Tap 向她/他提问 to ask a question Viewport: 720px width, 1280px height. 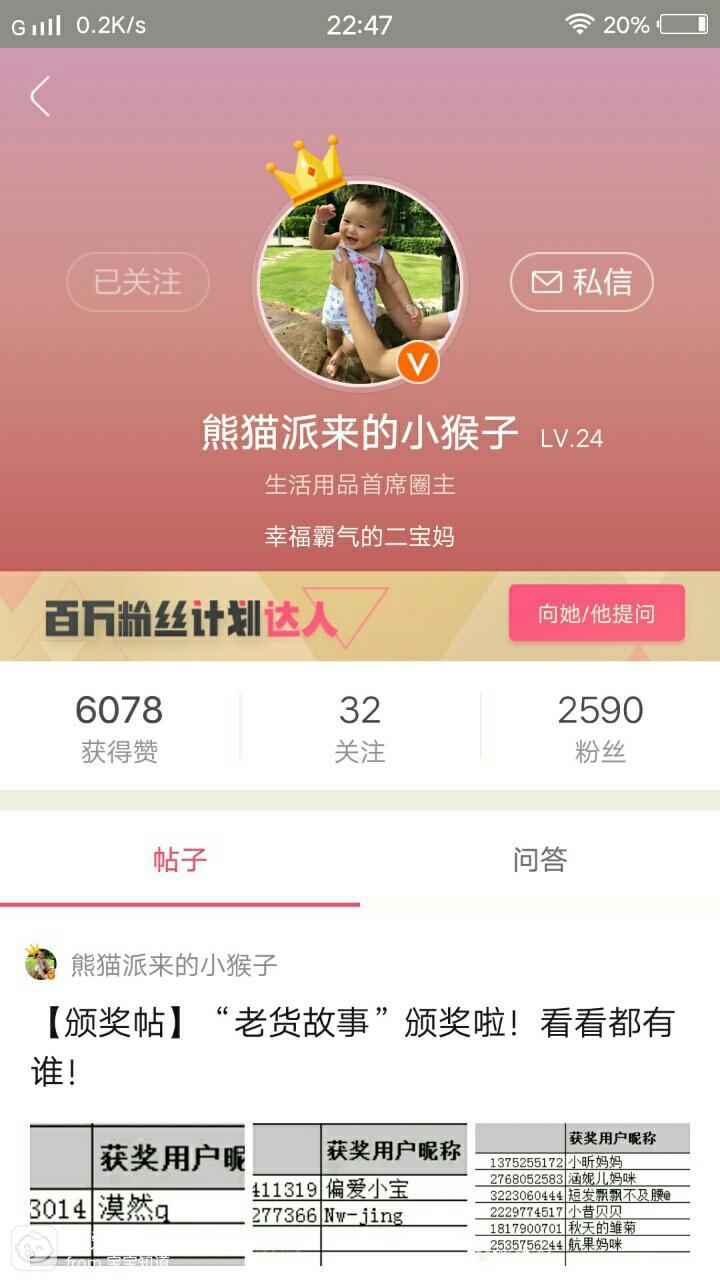point(596,613)
